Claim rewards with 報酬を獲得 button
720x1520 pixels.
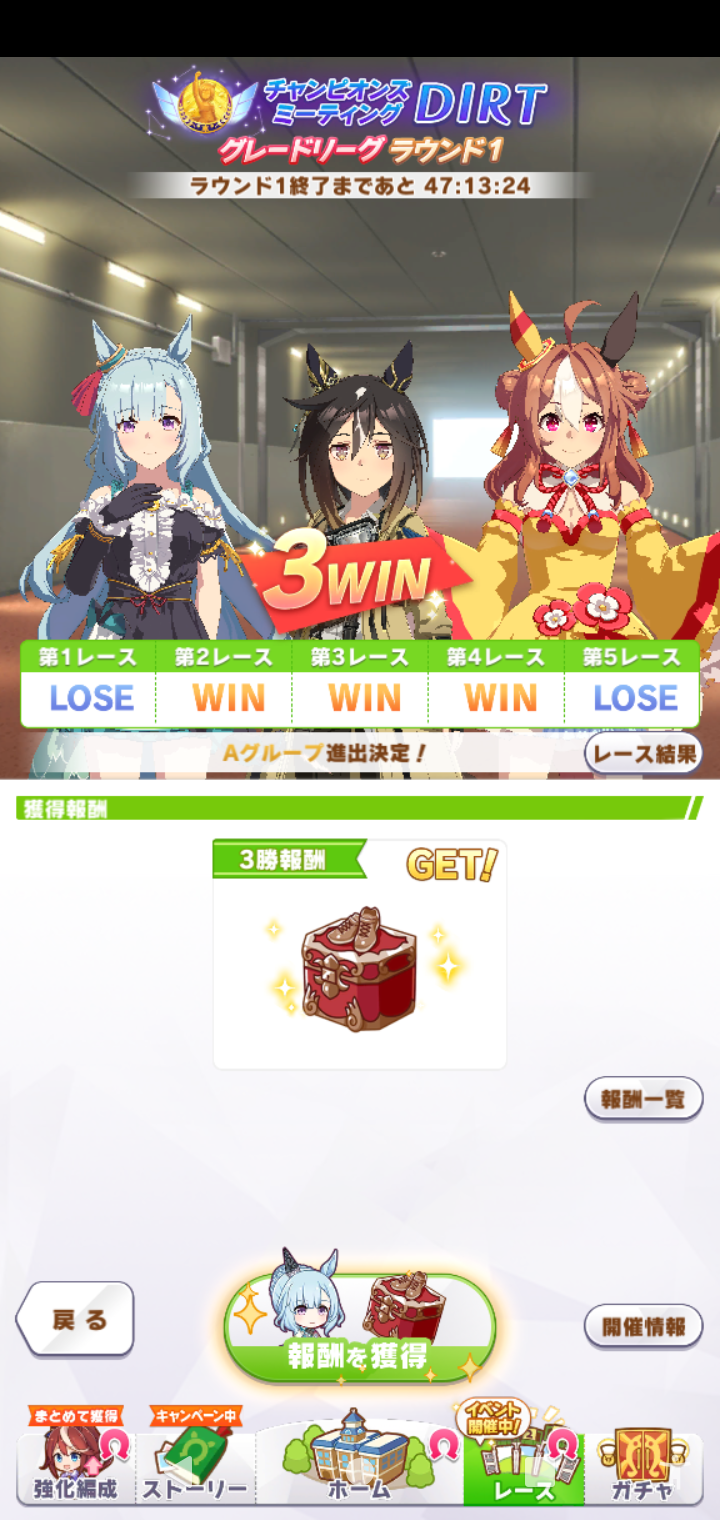click(x=359, y=1329)
